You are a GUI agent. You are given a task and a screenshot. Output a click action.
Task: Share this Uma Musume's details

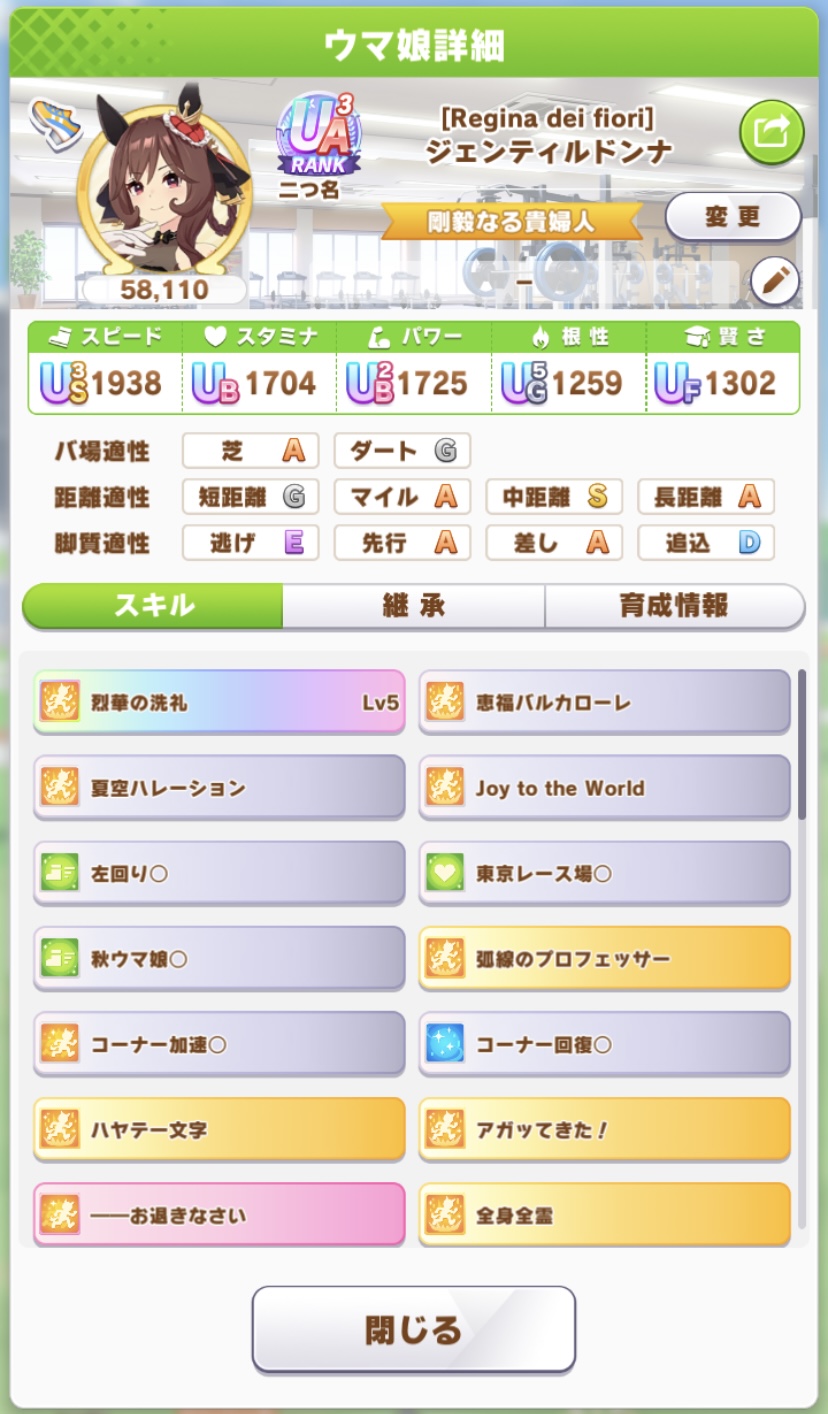(771, 131)
